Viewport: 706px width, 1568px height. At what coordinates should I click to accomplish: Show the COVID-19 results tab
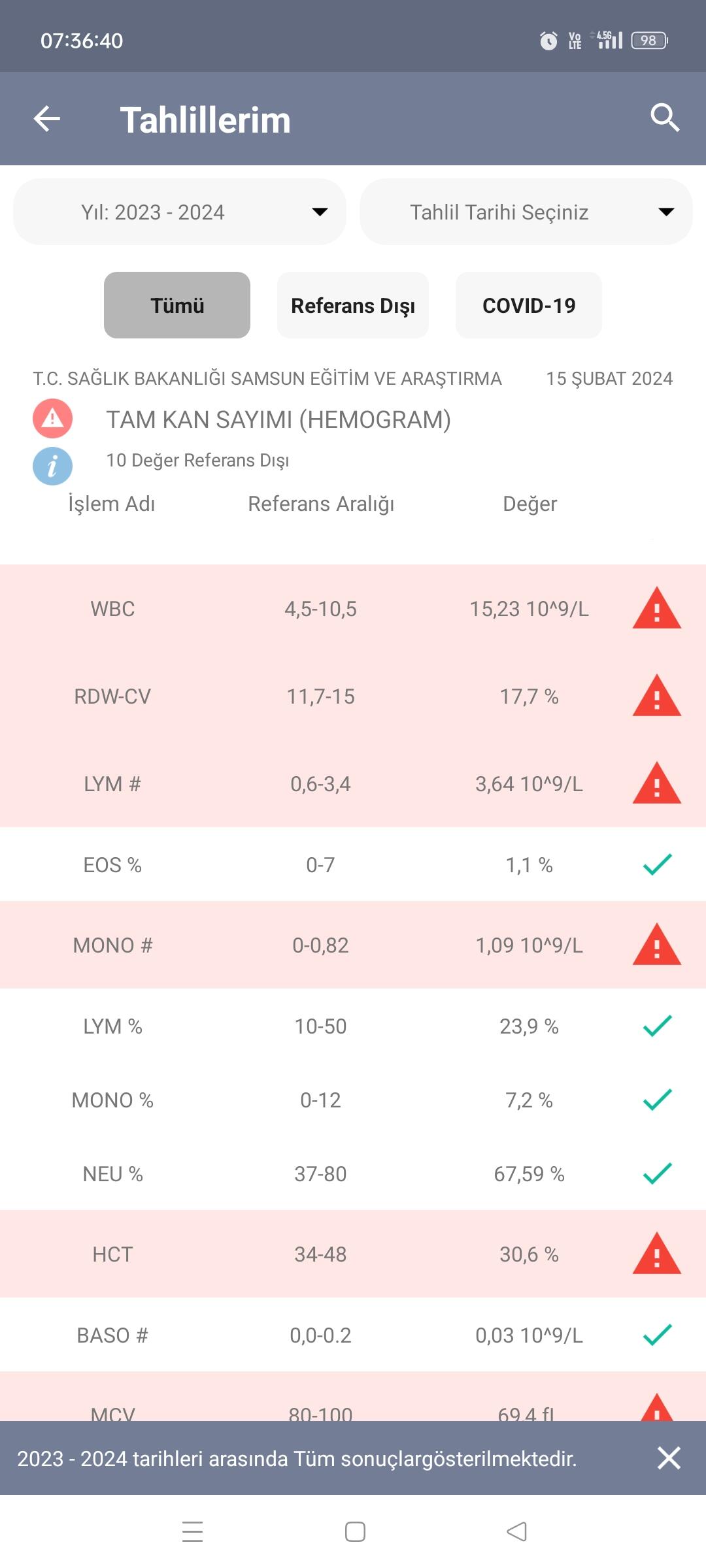pos(529,305)
